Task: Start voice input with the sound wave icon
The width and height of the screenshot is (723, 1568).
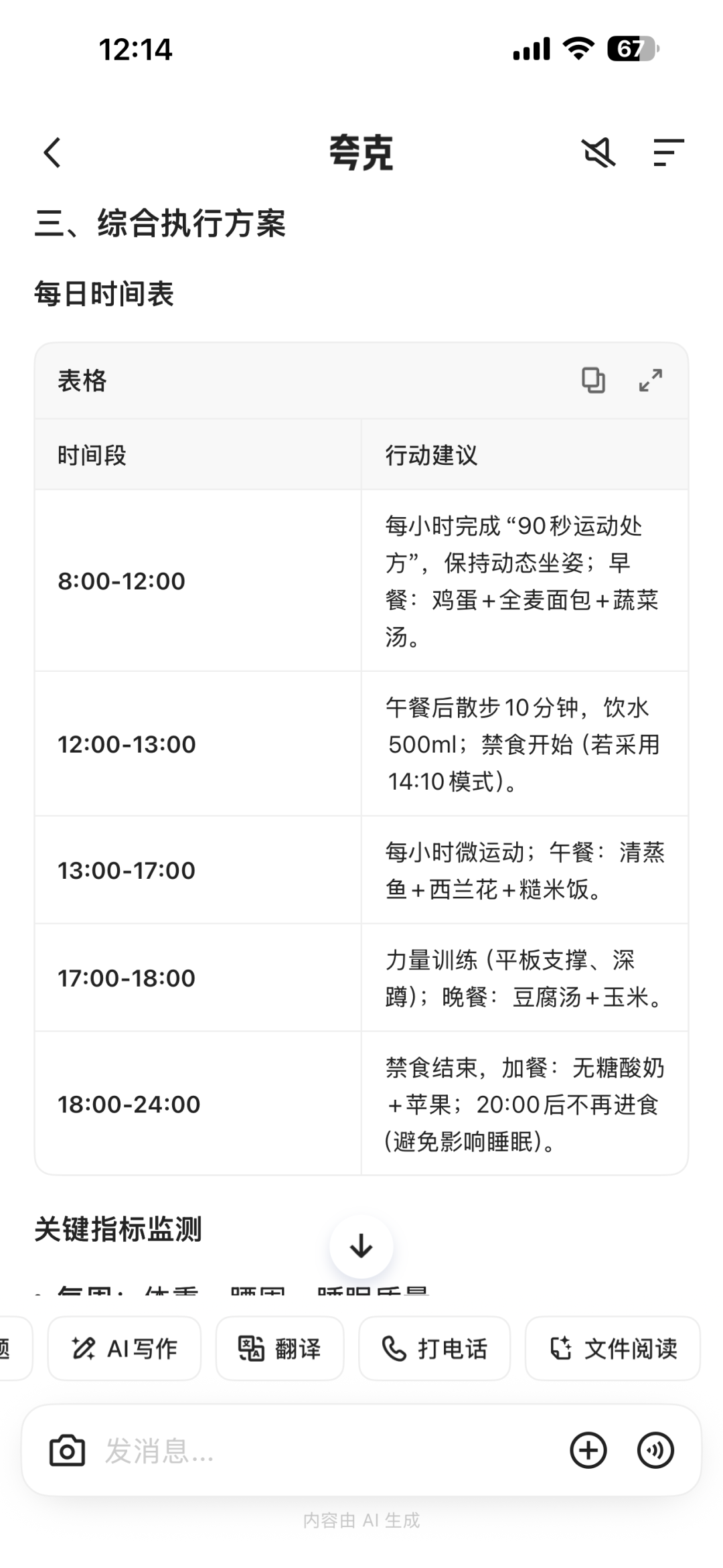Action: 655,1451
